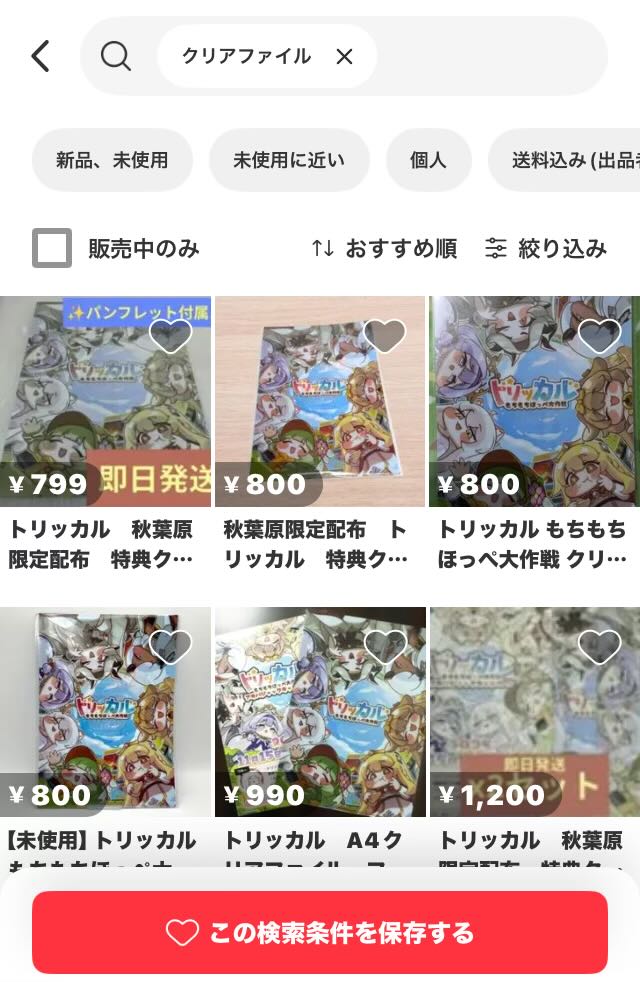Filter by 個人 sellers
The width and height of the screenshot is (640, 982).
[x=428, y=160]
